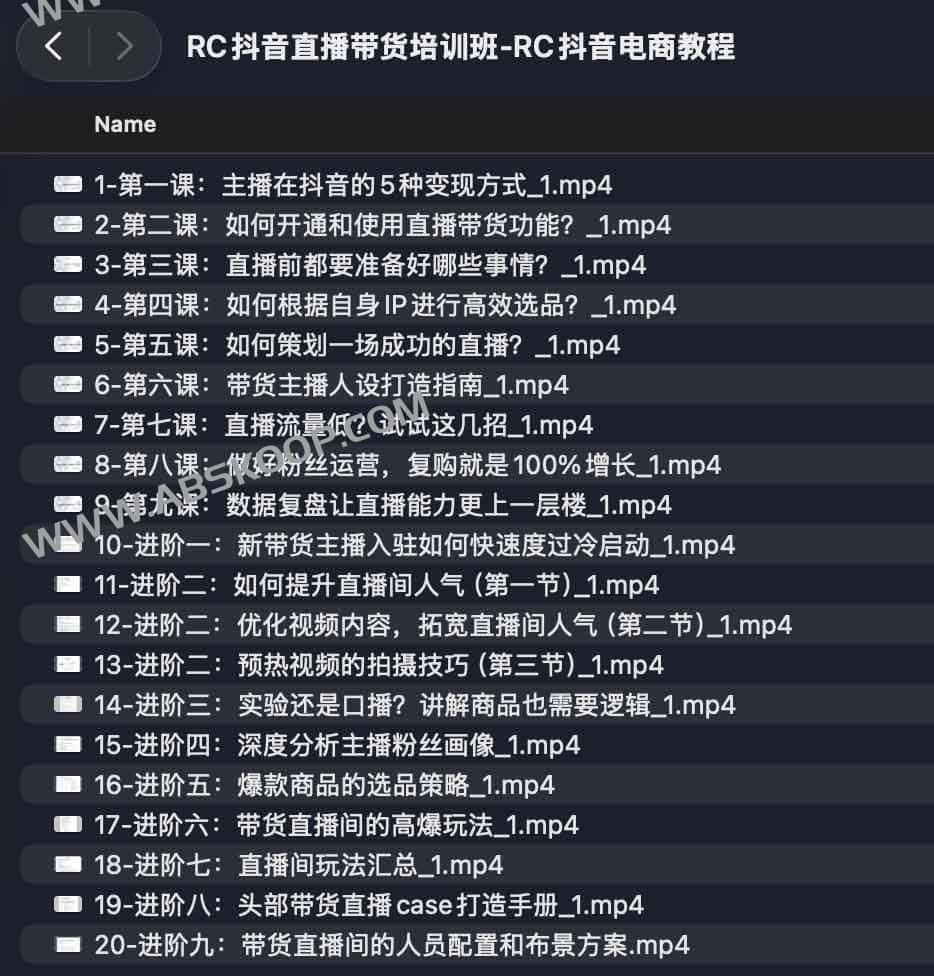Open file 4-第四课 如何根据自身IP进行高效选品
This screenshot has height=976, width=934.
(385, 305)
